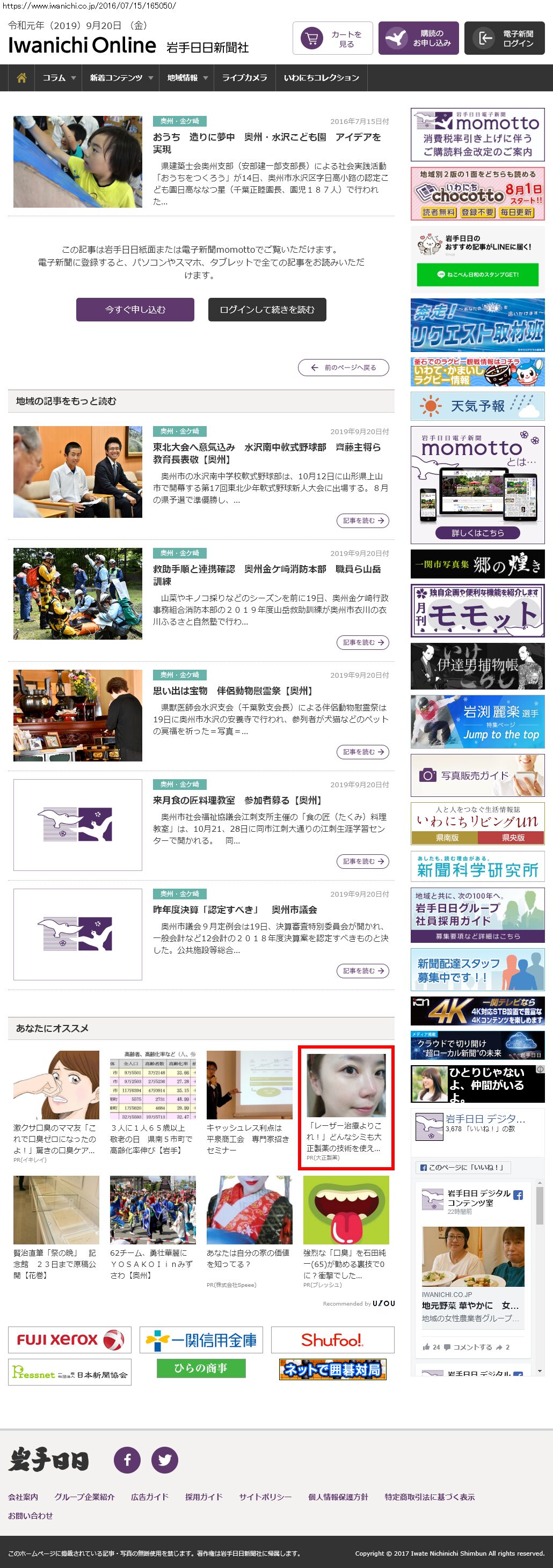Tap the 今すぐ申し込む button
The height and width of the screenshot is (1568, 553).
135,309
